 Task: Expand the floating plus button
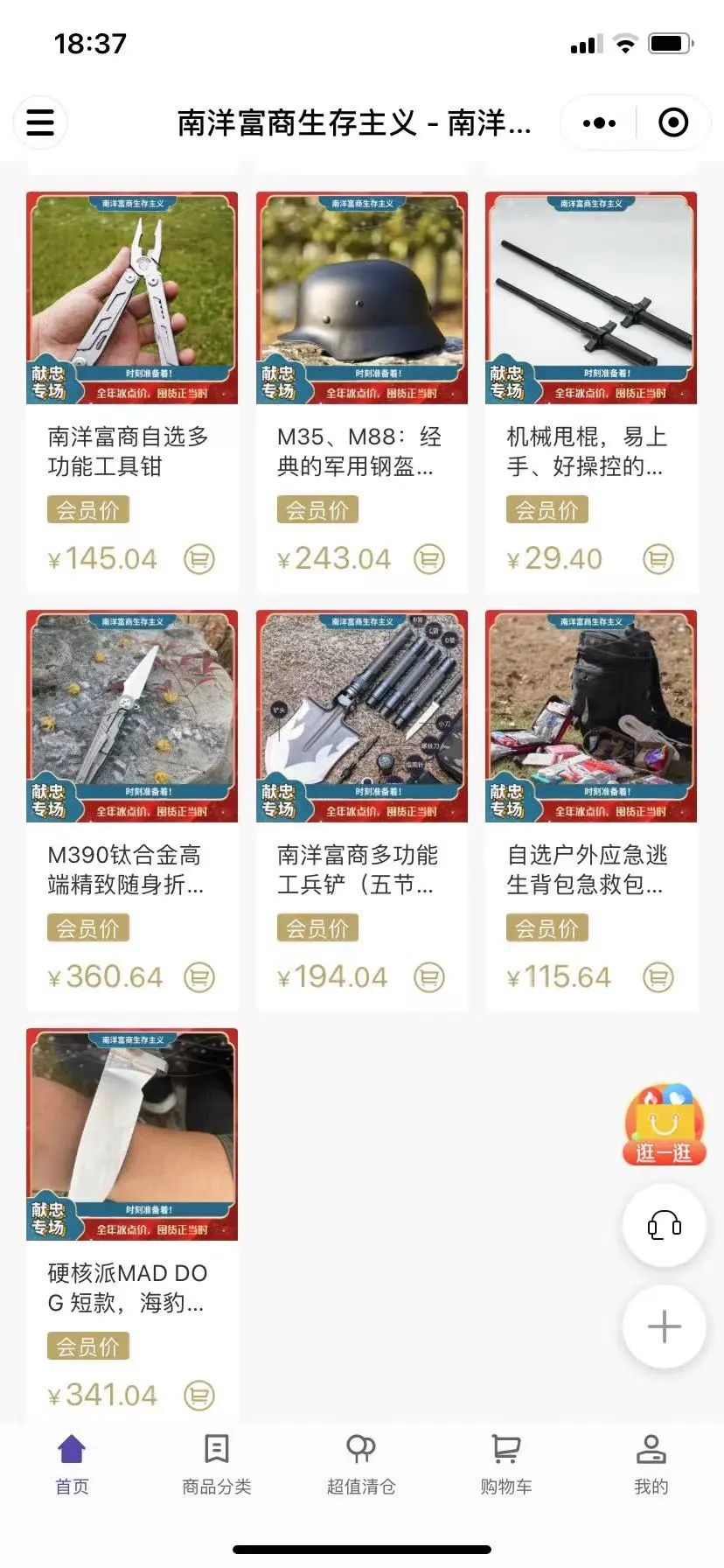click(664, 1326)
